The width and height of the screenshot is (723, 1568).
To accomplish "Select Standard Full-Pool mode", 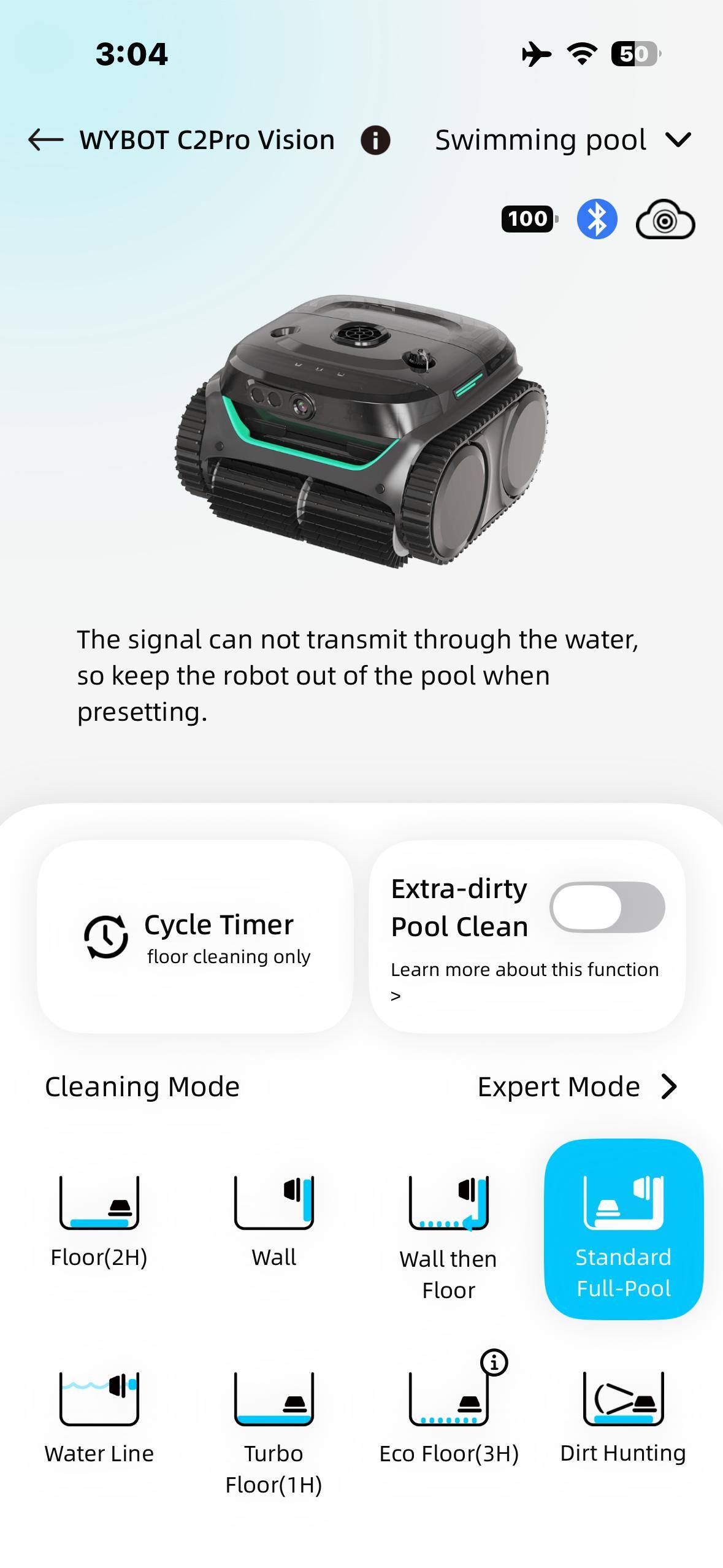I will pos(623,1229).
